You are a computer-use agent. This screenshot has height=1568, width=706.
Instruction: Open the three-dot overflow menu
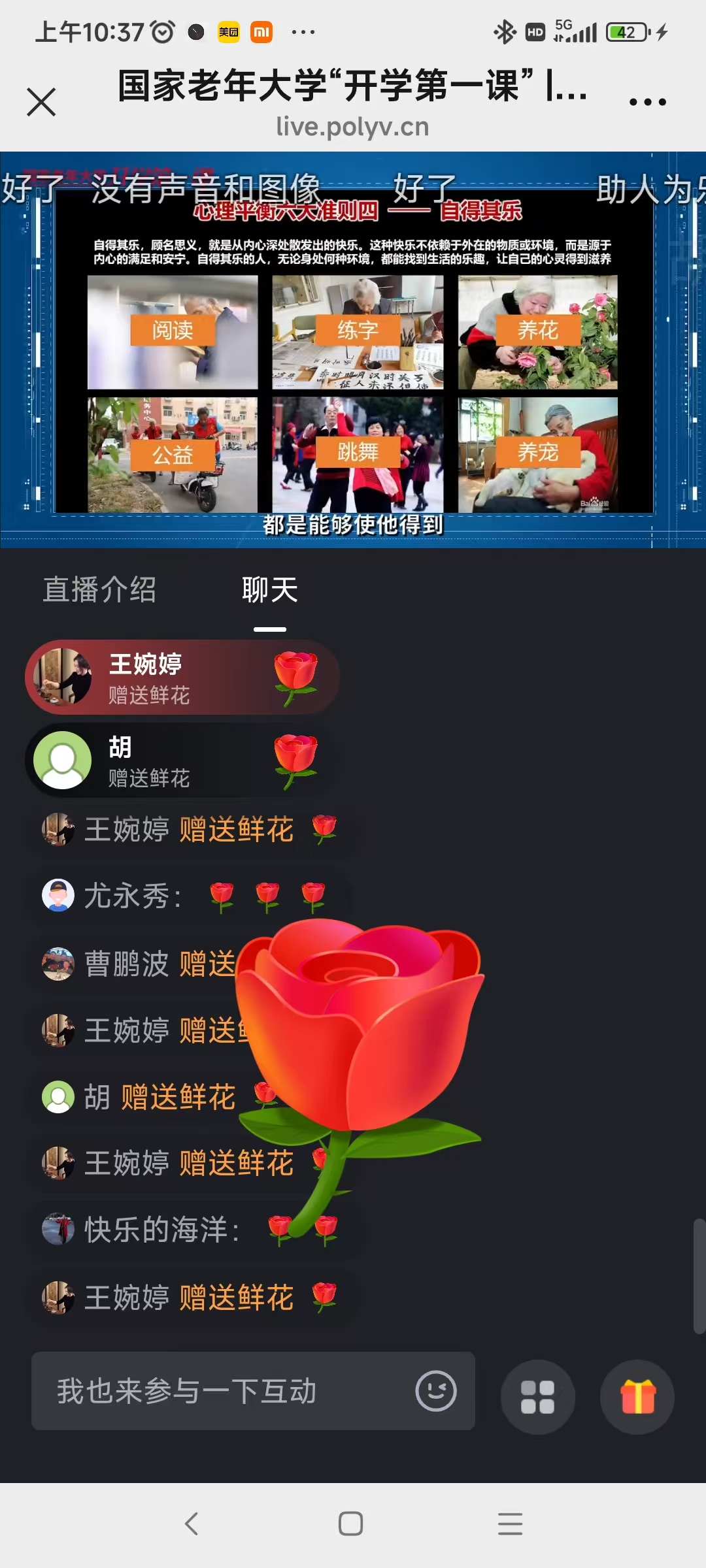point(647,103)
